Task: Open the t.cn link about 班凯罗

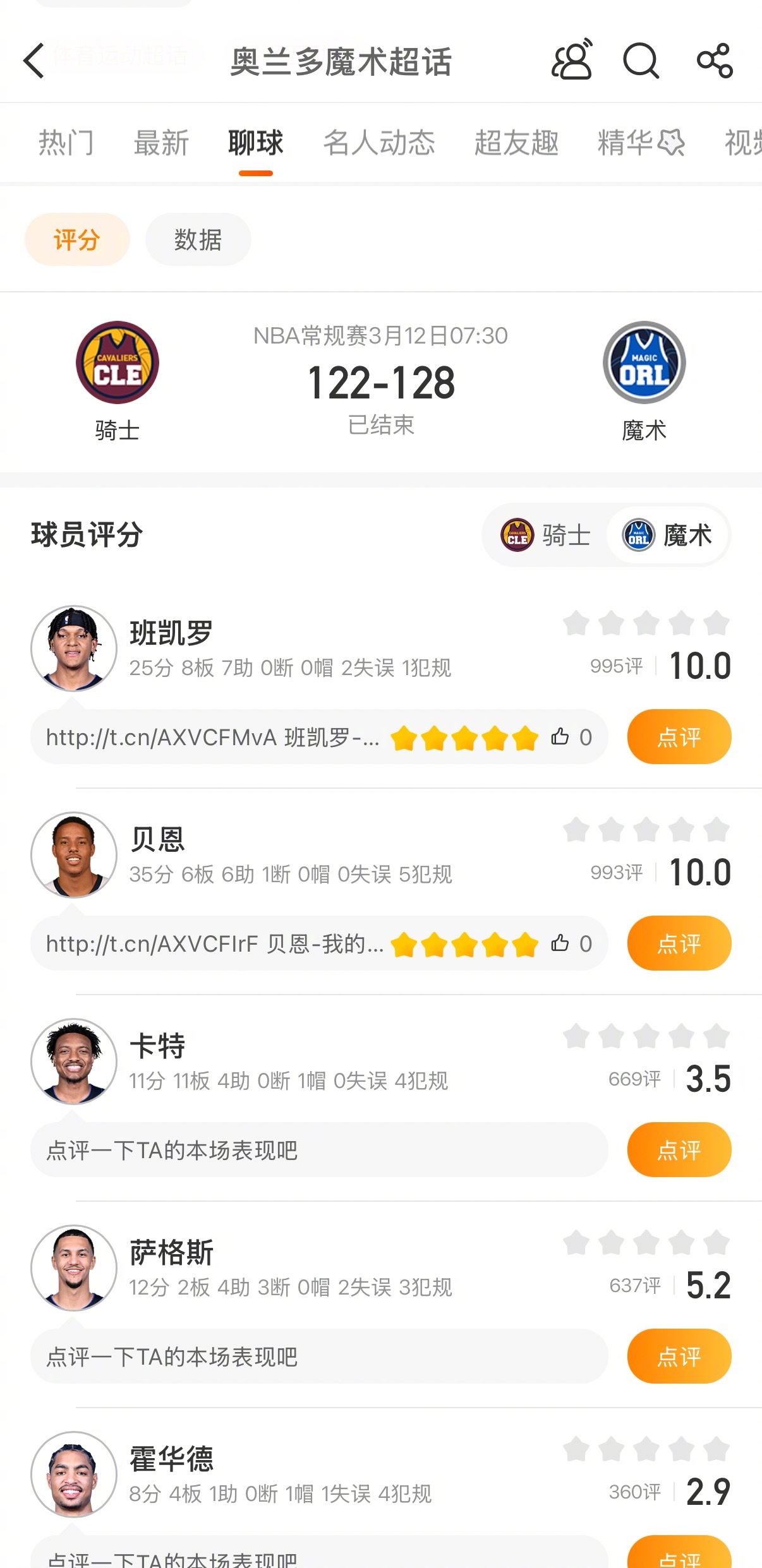Action: click(209, 736)
